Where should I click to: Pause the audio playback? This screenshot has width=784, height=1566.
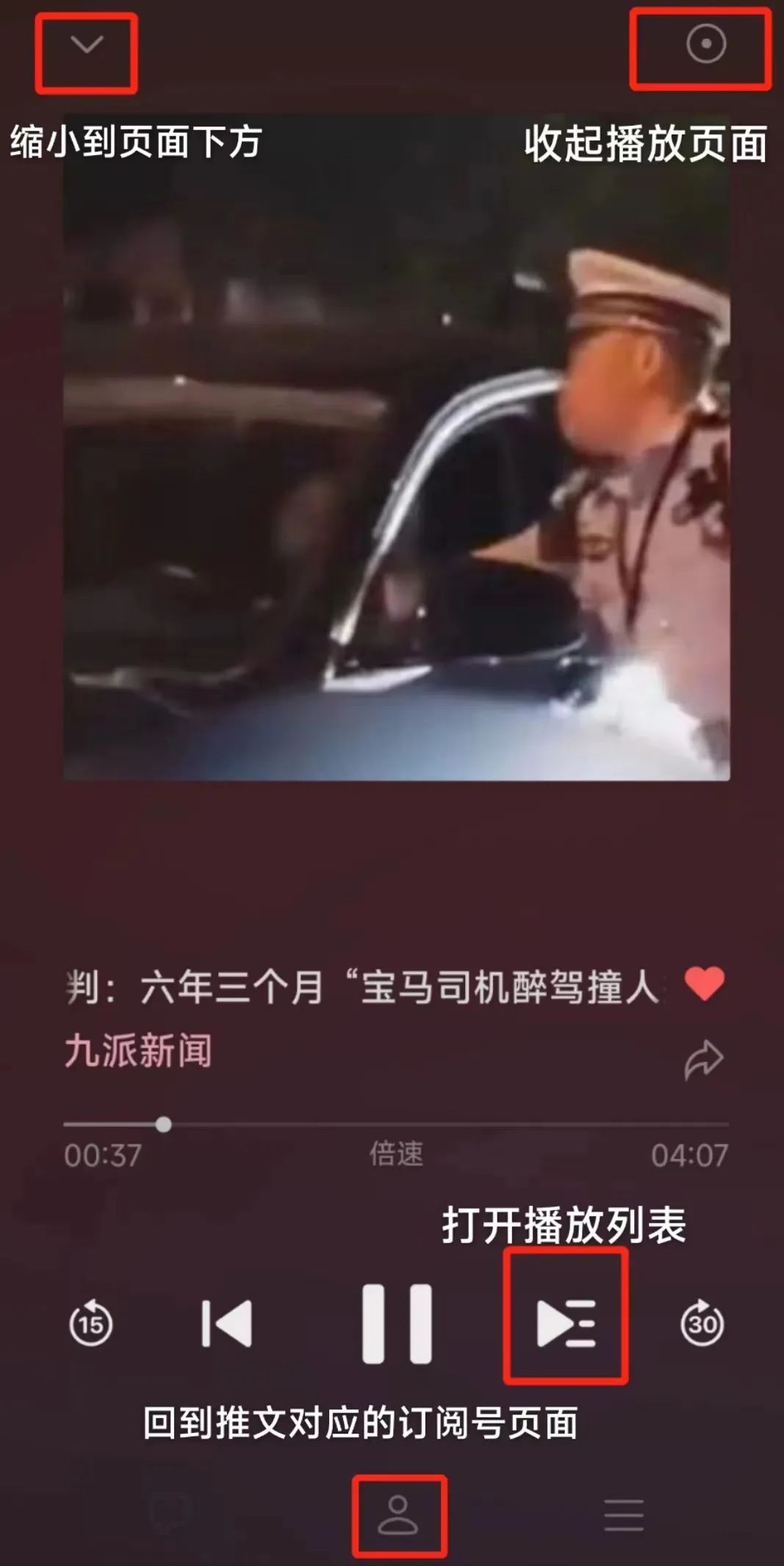(x=397, y=1323)
